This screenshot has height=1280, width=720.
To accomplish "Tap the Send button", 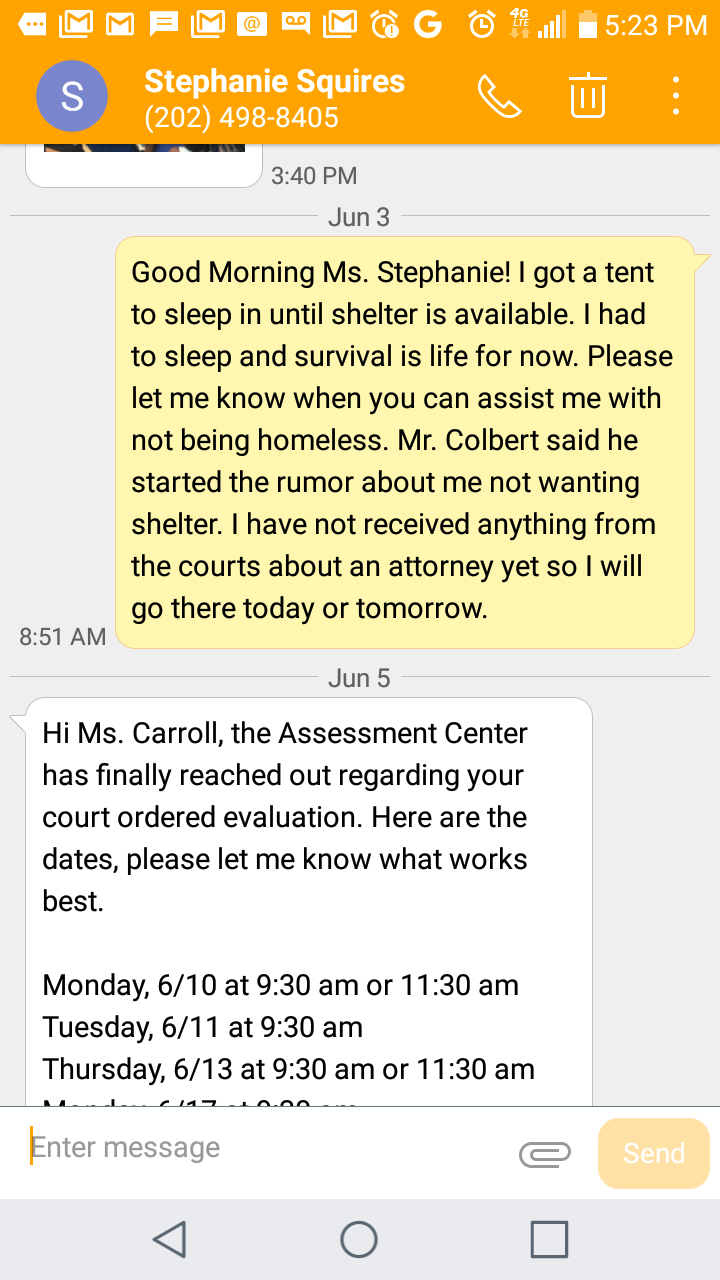I will (654, 1153).
